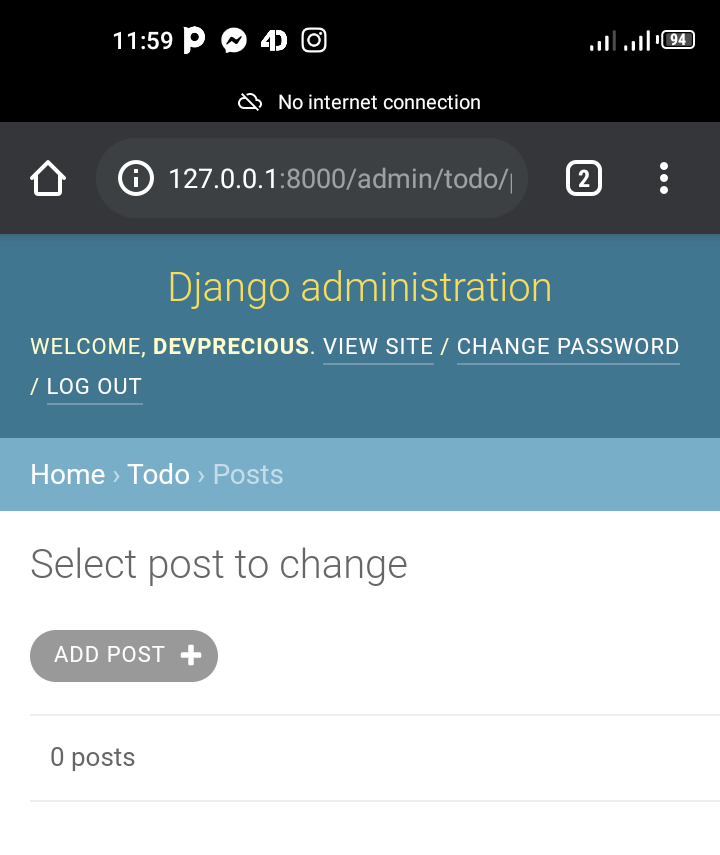Tap the Instagram icon in the status bar
The height and width of the screenshot is (855, 720).
click(313, 40)
